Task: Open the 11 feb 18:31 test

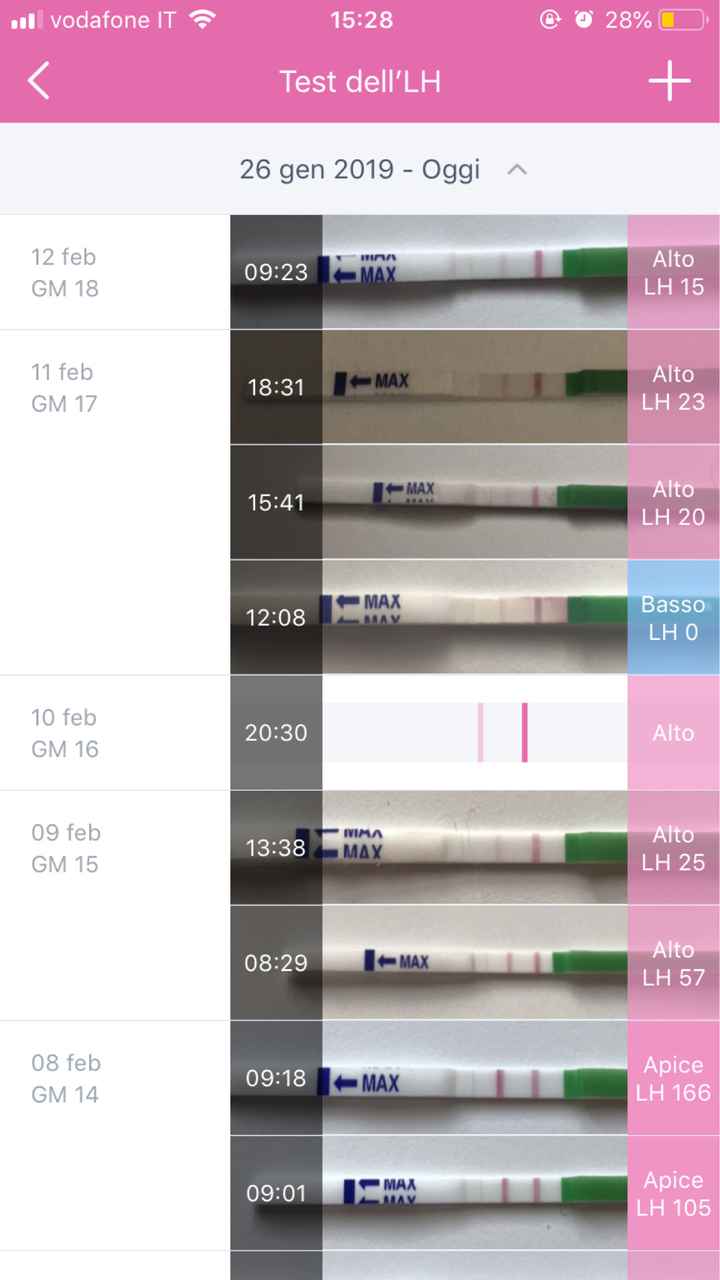Action: click(x=475, y=387)
